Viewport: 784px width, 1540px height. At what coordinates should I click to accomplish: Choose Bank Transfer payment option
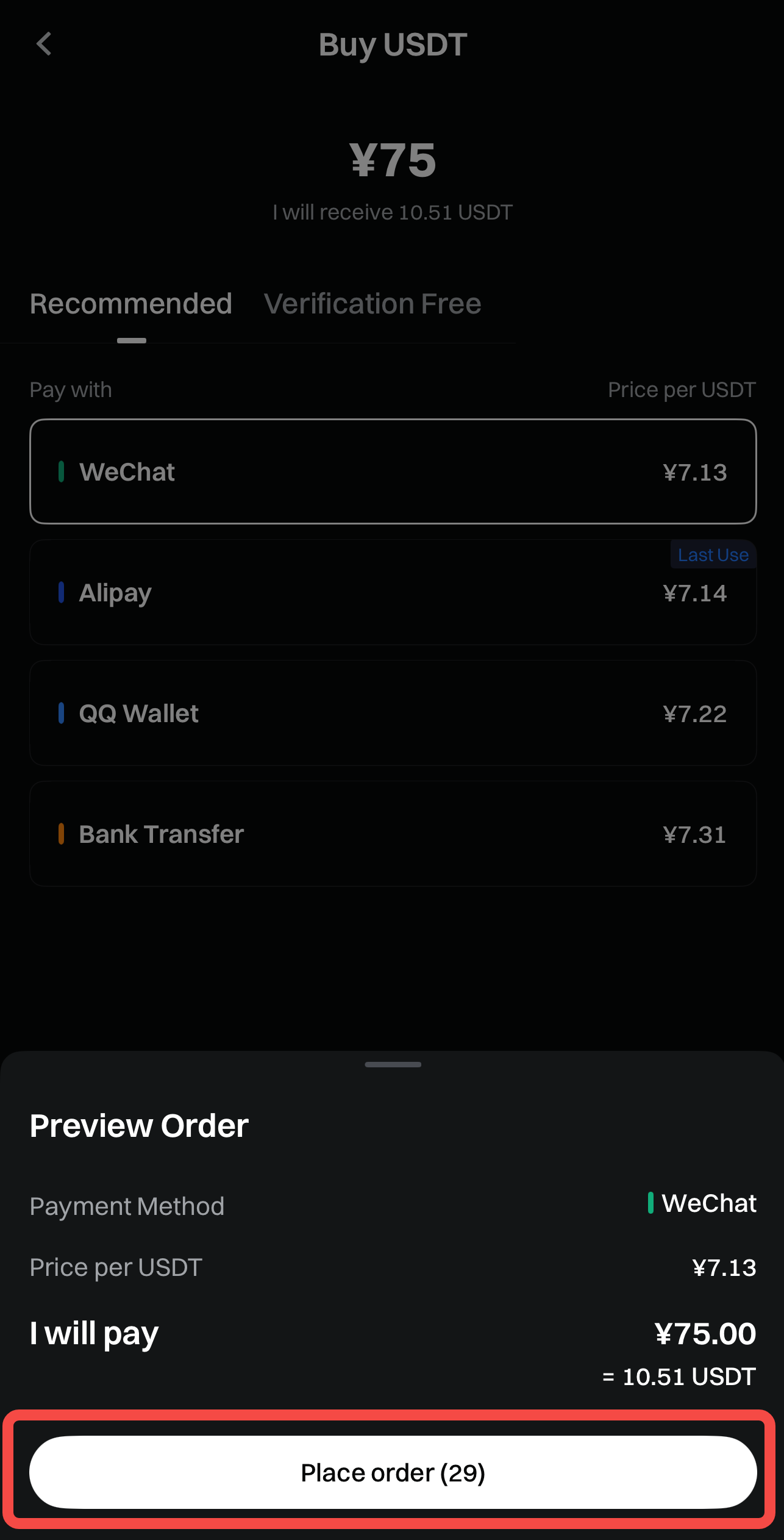(x=393, y=834)
